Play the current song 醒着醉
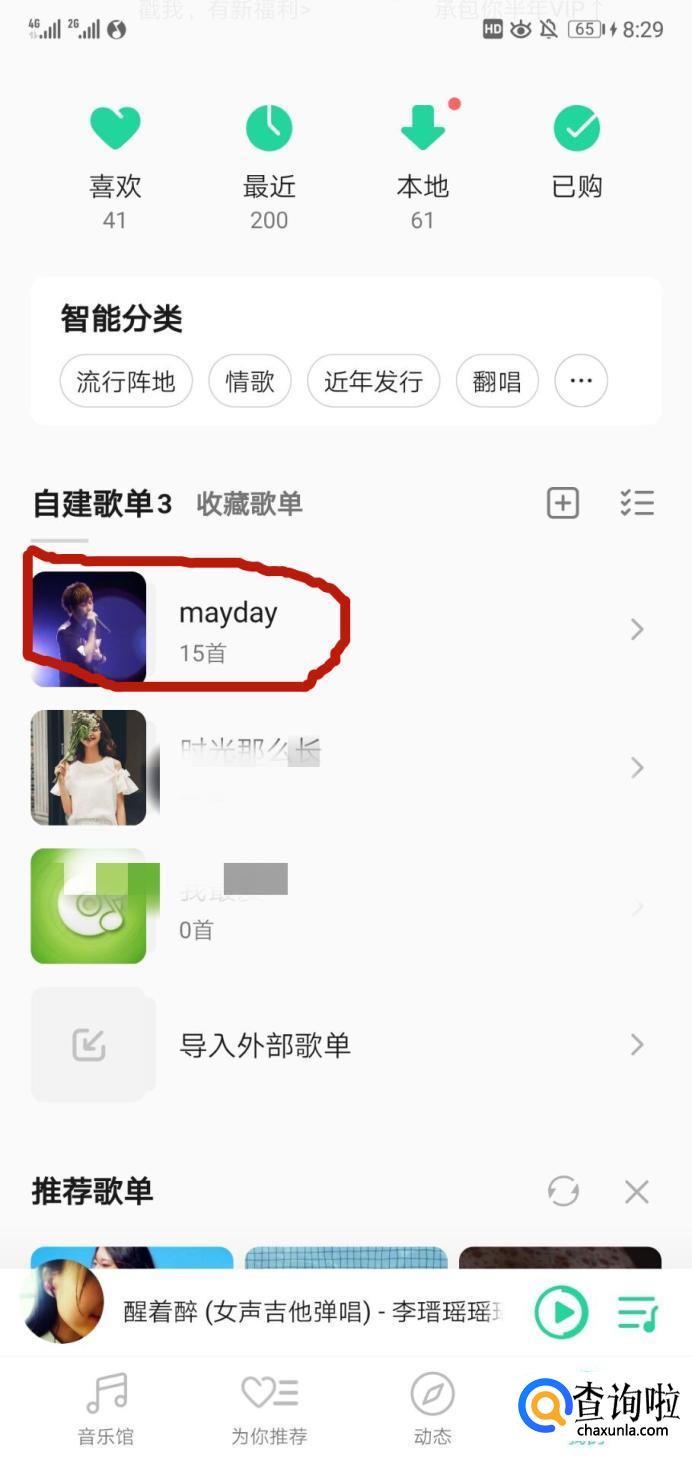Viewport: 692px width, 1461px height. pyautogui.click(x=561, y=1311)
